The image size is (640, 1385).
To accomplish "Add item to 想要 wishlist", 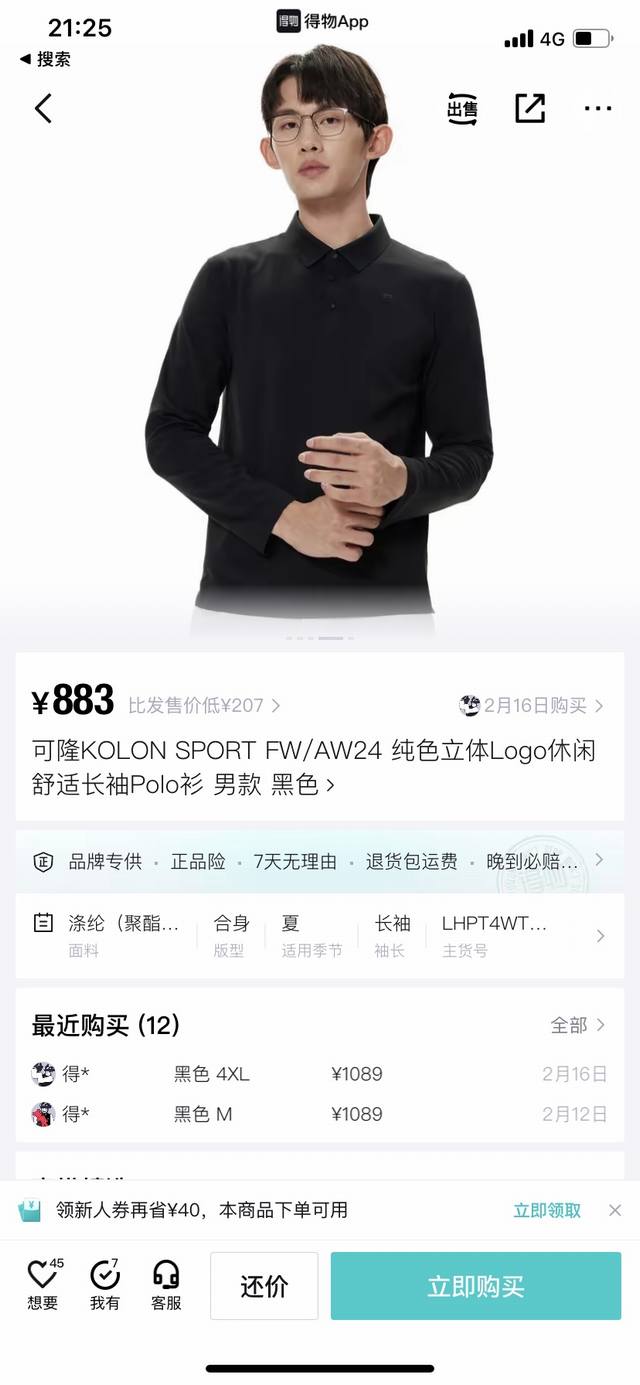I will click(x=43, y=1285).
